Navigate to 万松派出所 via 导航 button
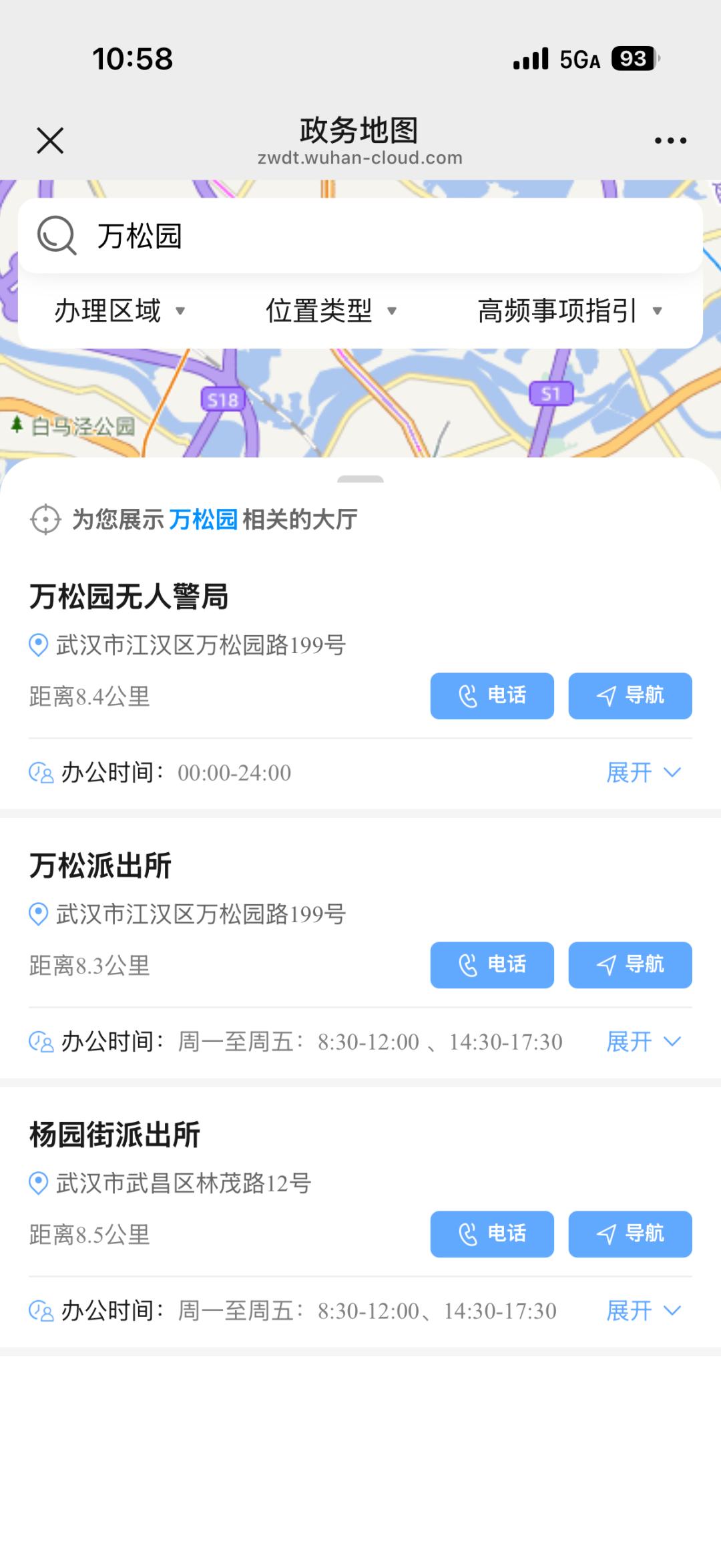This screenshot has height=1568, width=721. click(629, 965)
